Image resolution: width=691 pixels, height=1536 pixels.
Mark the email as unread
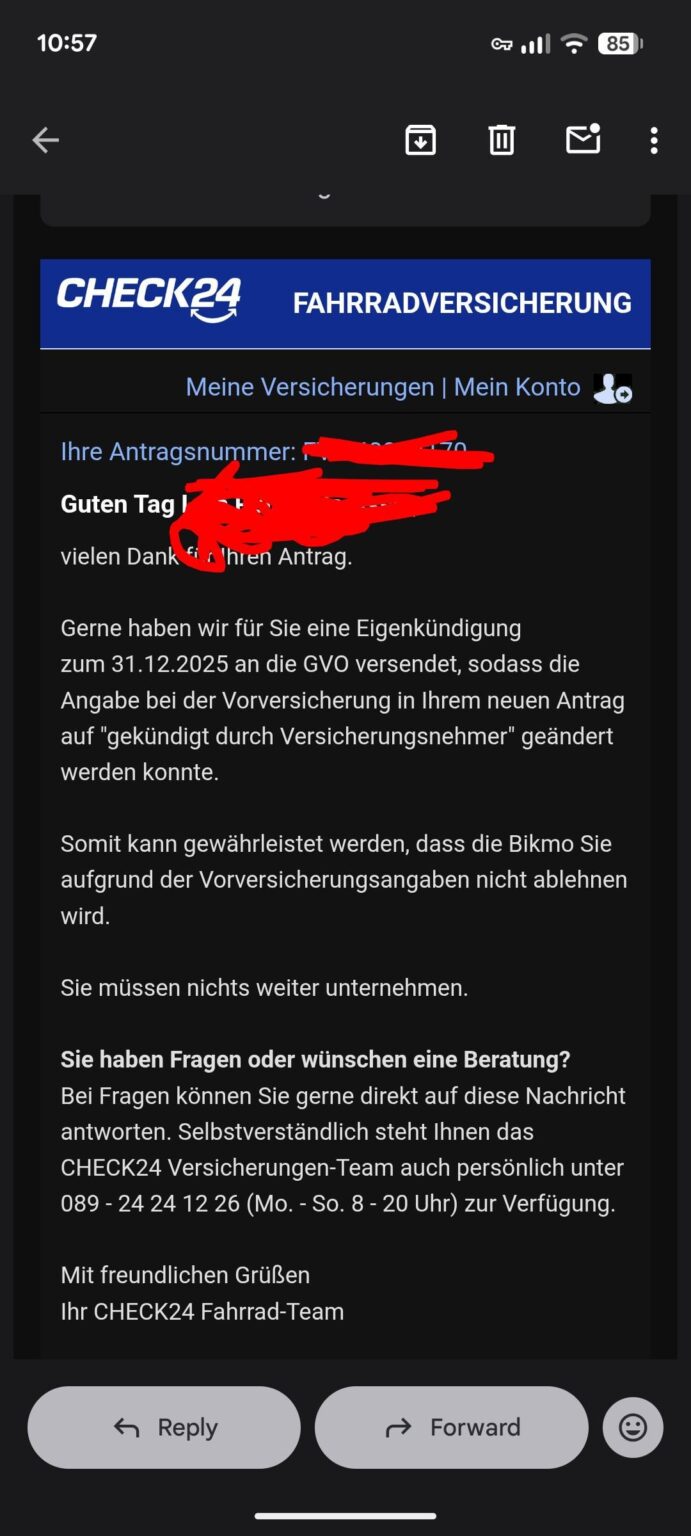click(583, 140)
